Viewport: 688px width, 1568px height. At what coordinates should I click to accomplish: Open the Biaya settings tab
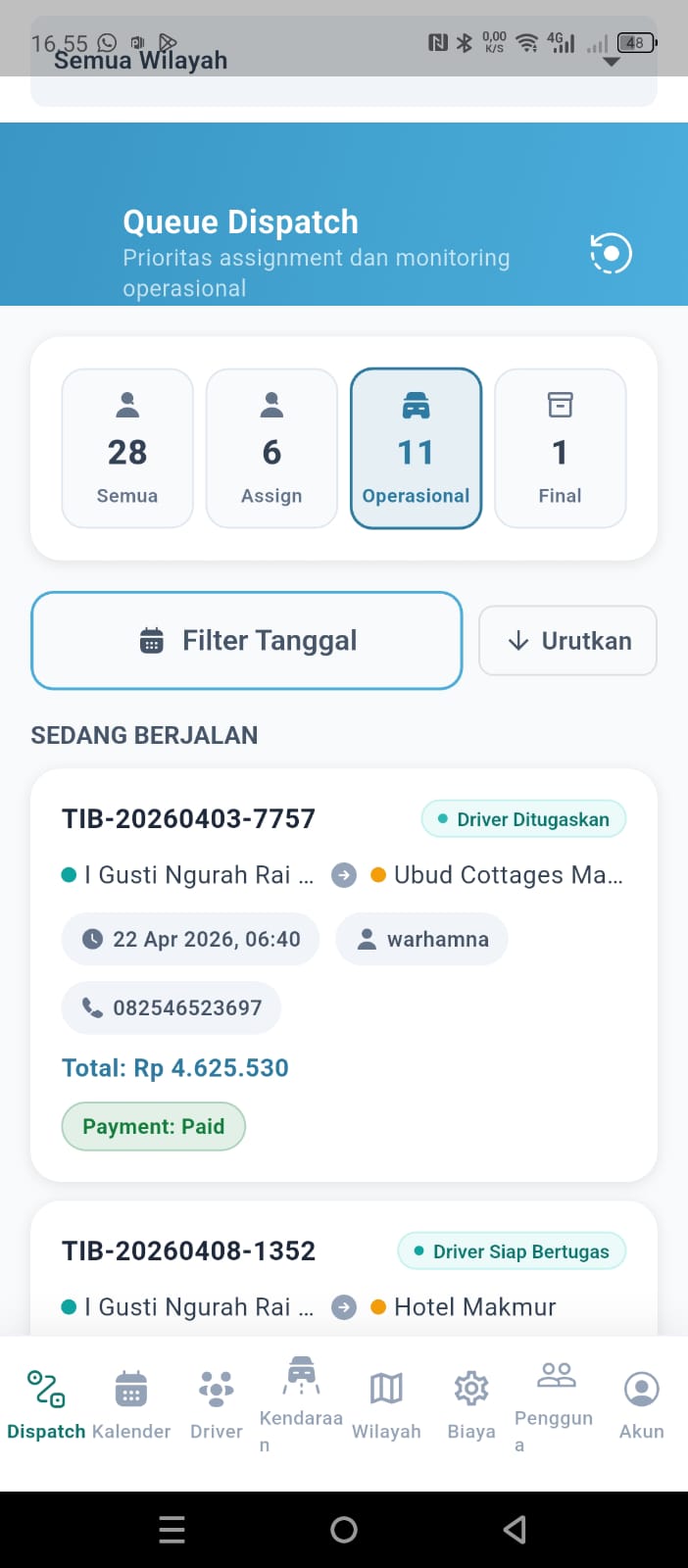pos(471,1404)
